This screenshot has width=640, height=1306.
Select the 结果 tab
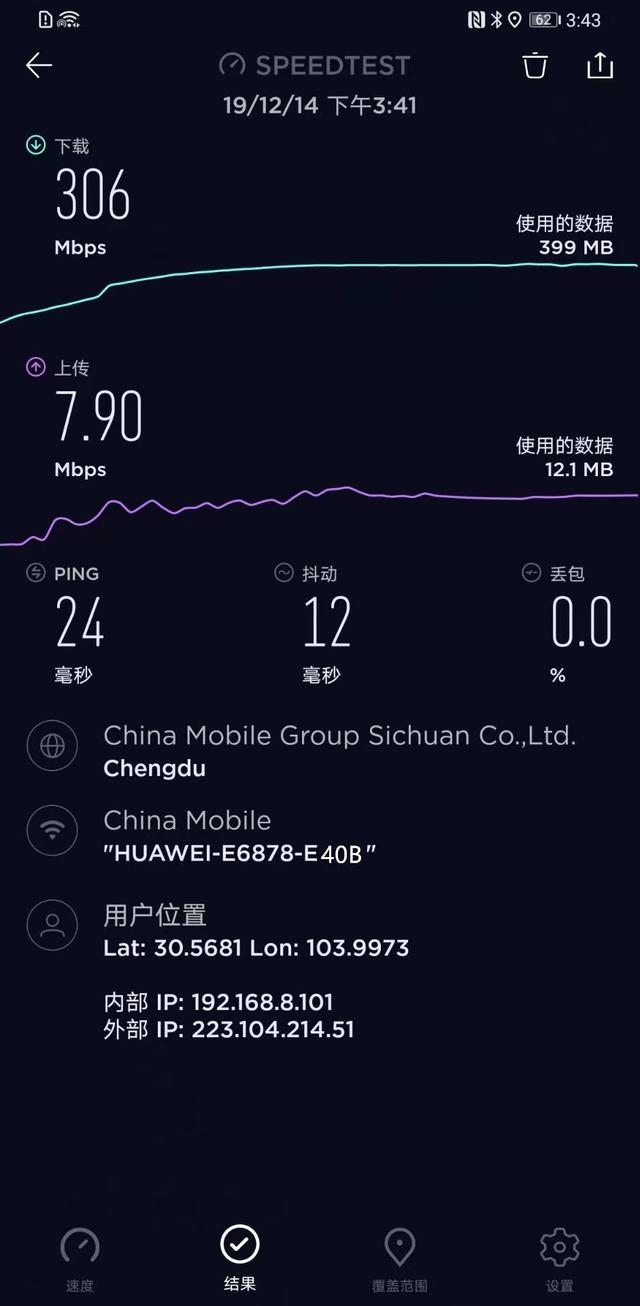(x=240, y=1256)
